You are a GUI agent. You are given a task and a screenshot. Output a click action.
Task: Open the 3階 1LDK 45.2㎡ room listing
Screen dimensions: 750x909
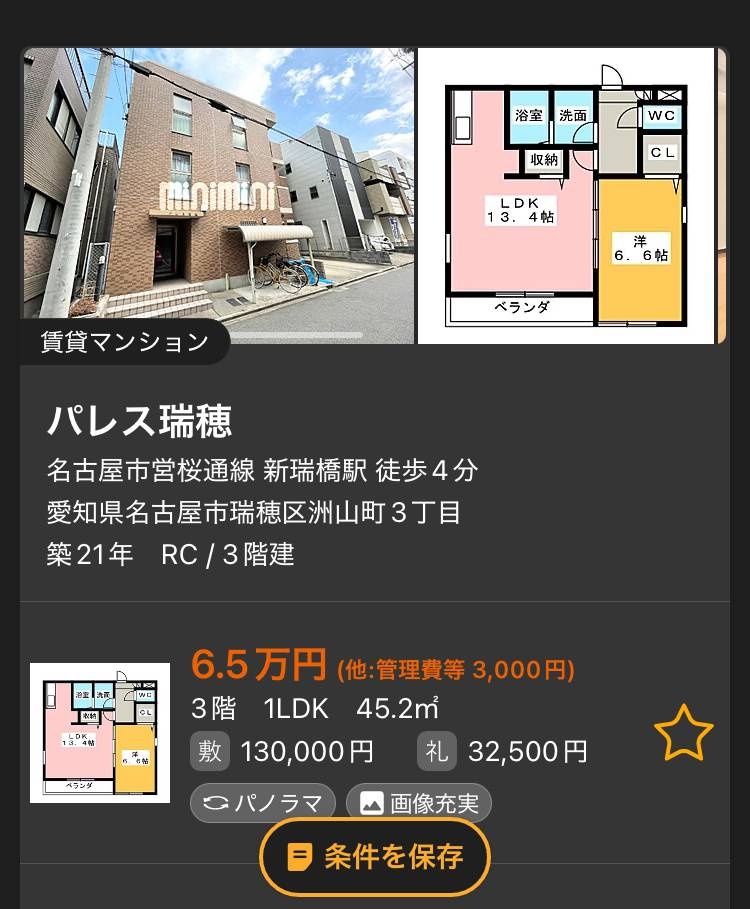pos(315,708)
